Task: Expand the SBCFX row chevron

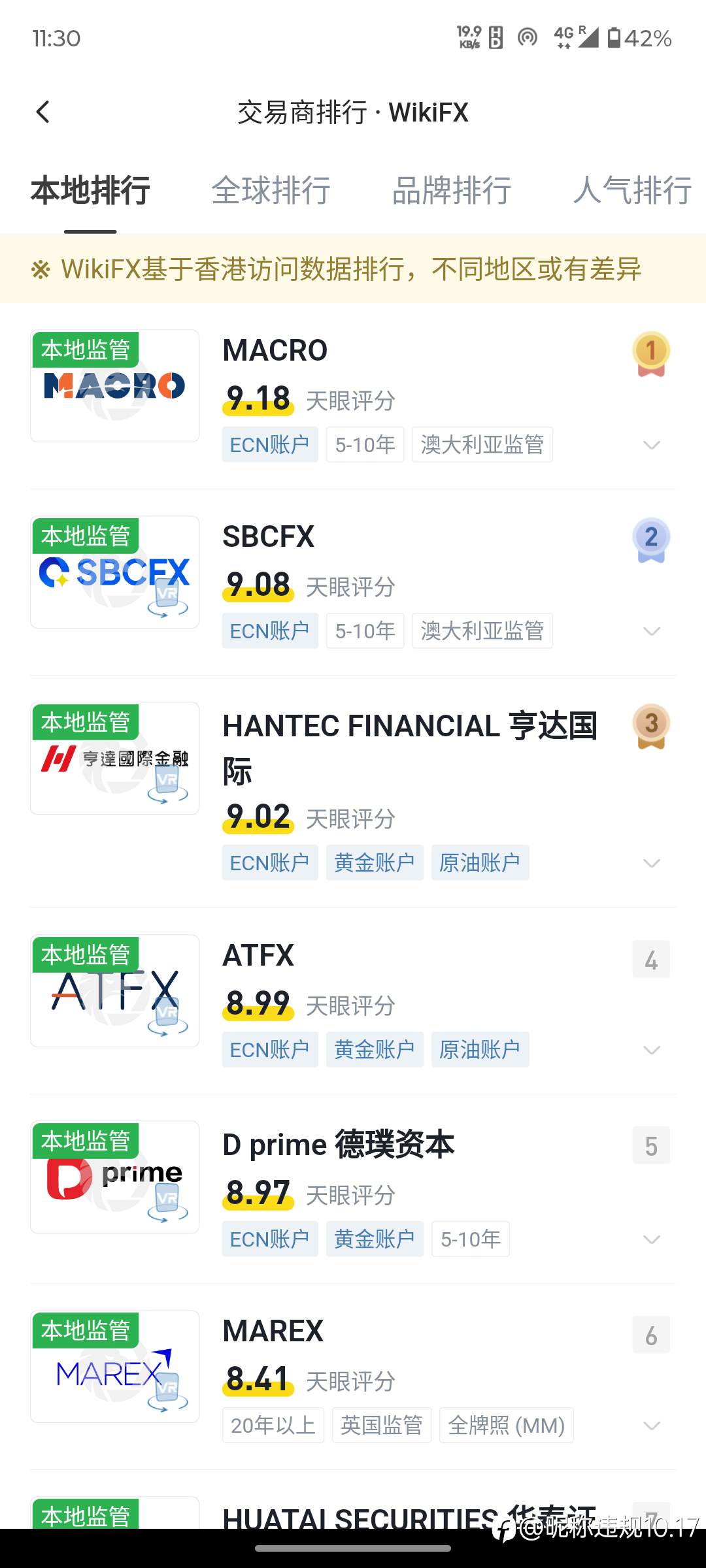Action: (652, 631)
